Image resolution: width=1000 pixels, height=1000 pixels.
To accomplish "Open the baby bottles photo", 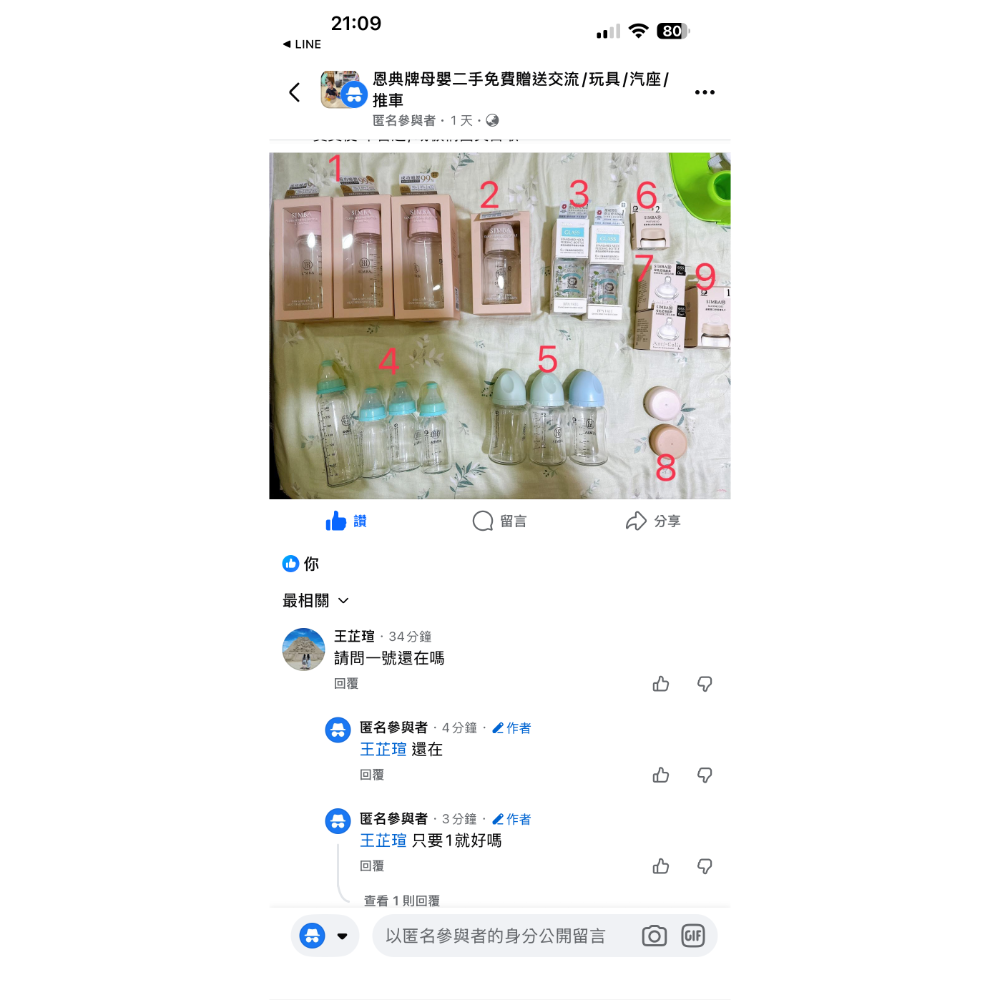I will (500, 325).
